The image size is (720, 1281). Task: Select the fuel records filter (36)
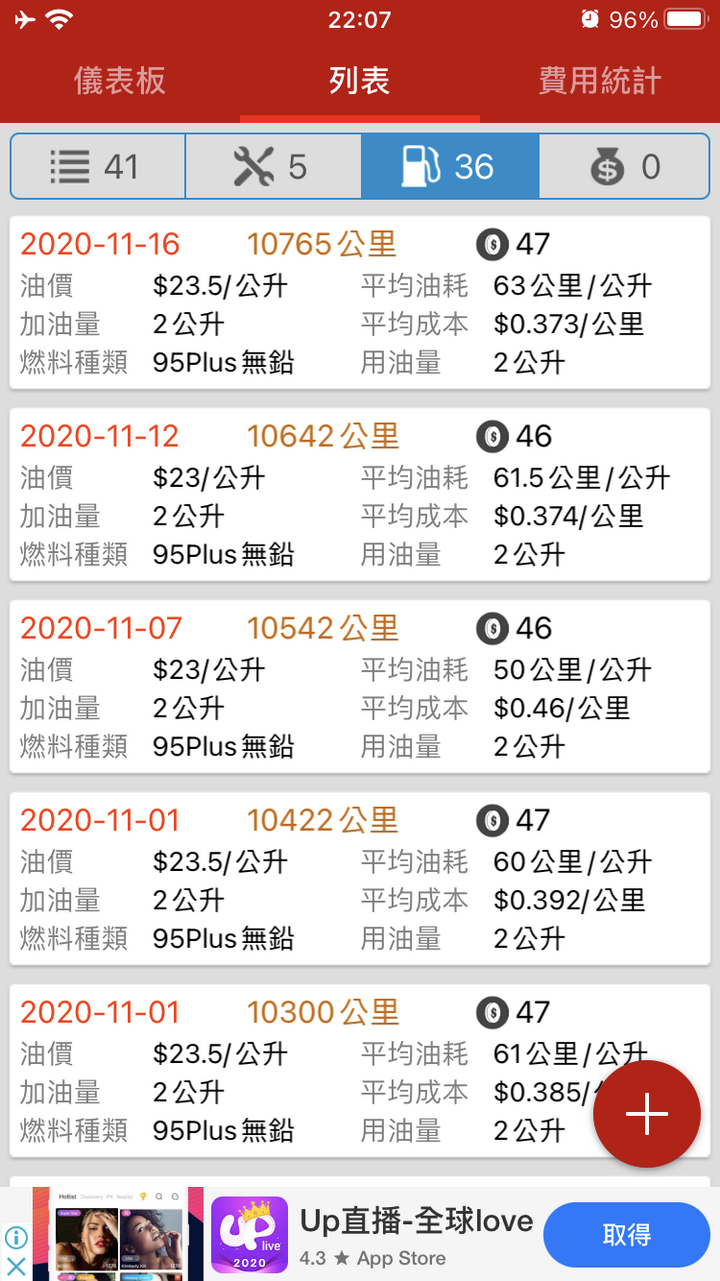(450, 167)
